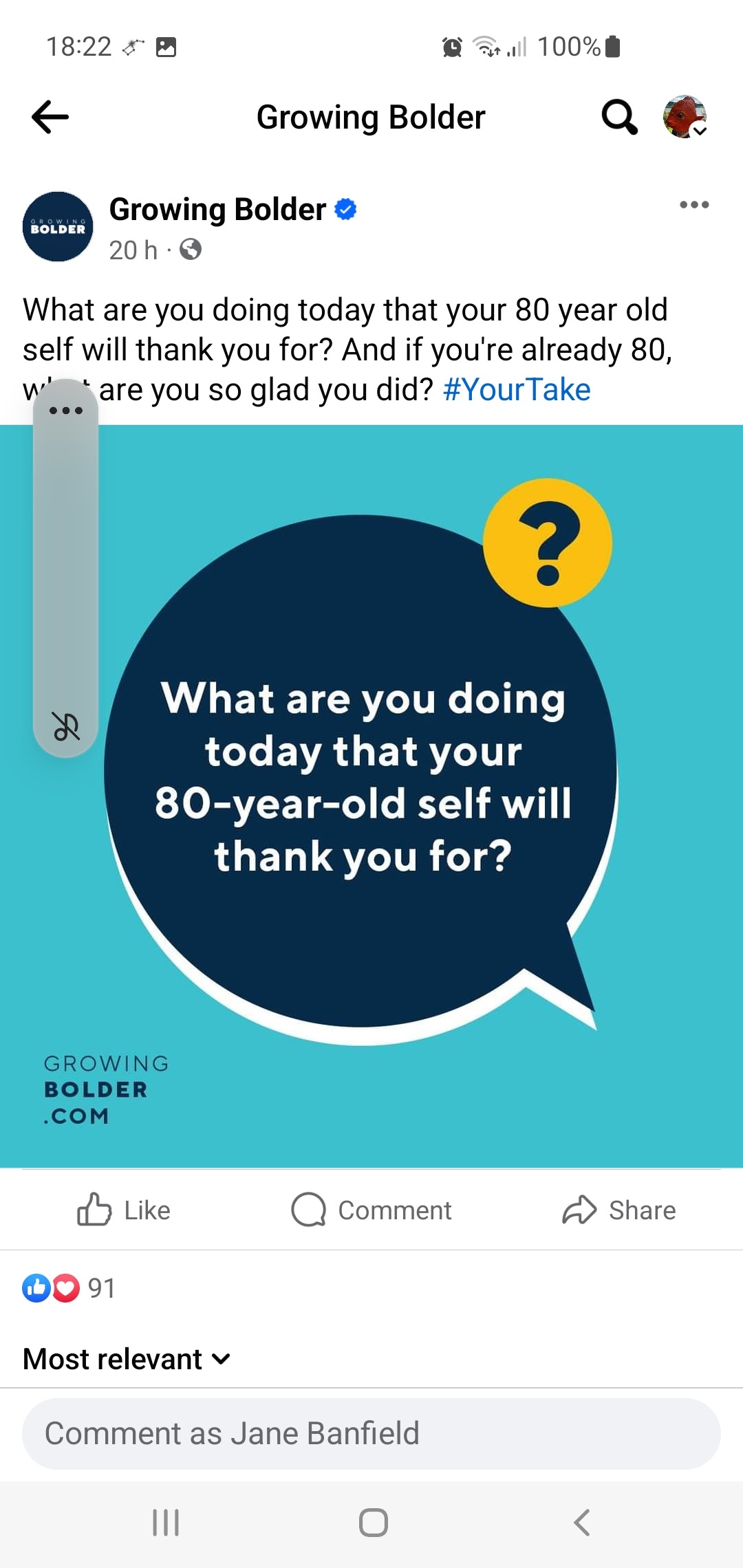Expand the Most relevant comment sorting
743x1568 pixels.
pyautogui.click(x=127, y=1359)
